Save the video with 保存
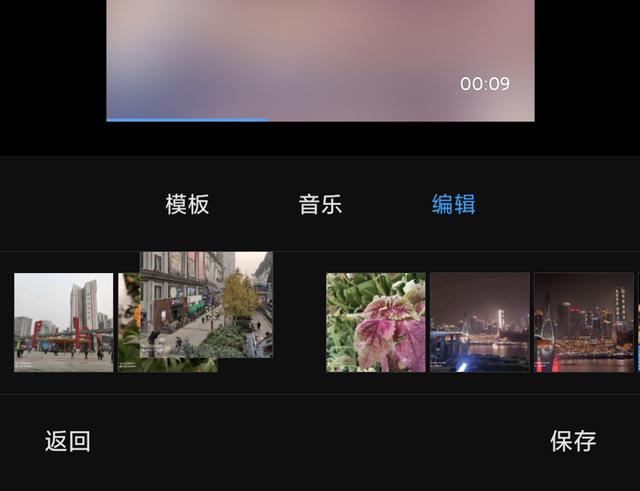This screenshot has width=640, height=491. 573,441
